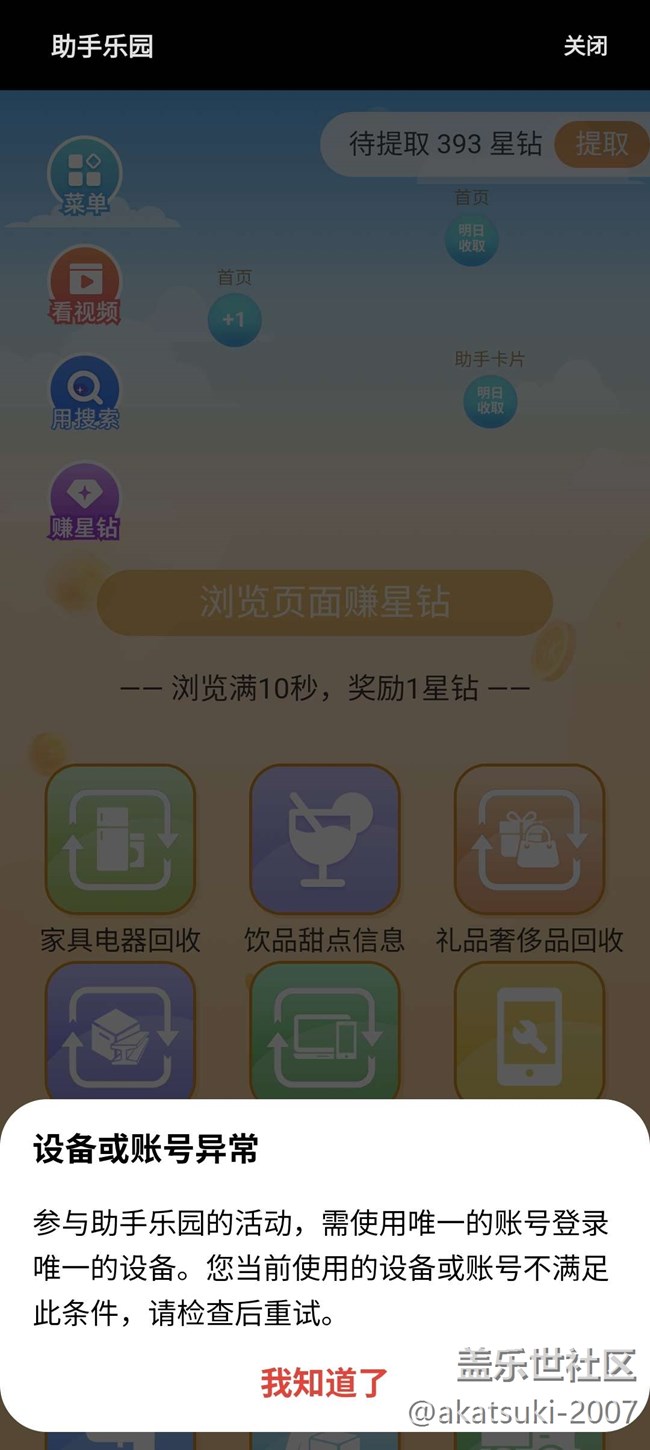Tap 关闭 to close 助手乐园

tap(585, 46)
